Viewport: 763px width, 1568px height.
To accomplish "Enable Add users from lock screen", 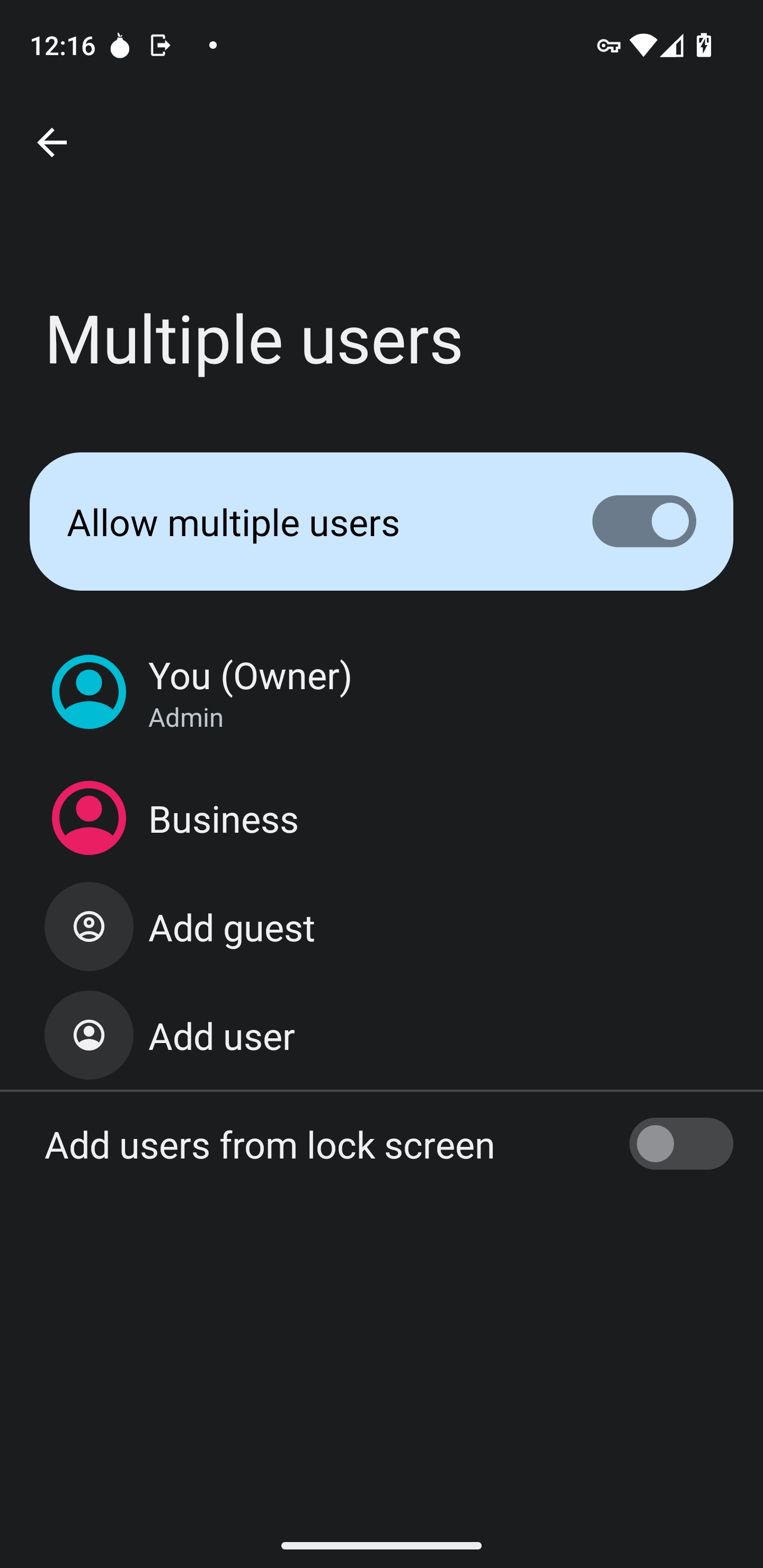I will pyautogui.click(x=681, y=1144).
